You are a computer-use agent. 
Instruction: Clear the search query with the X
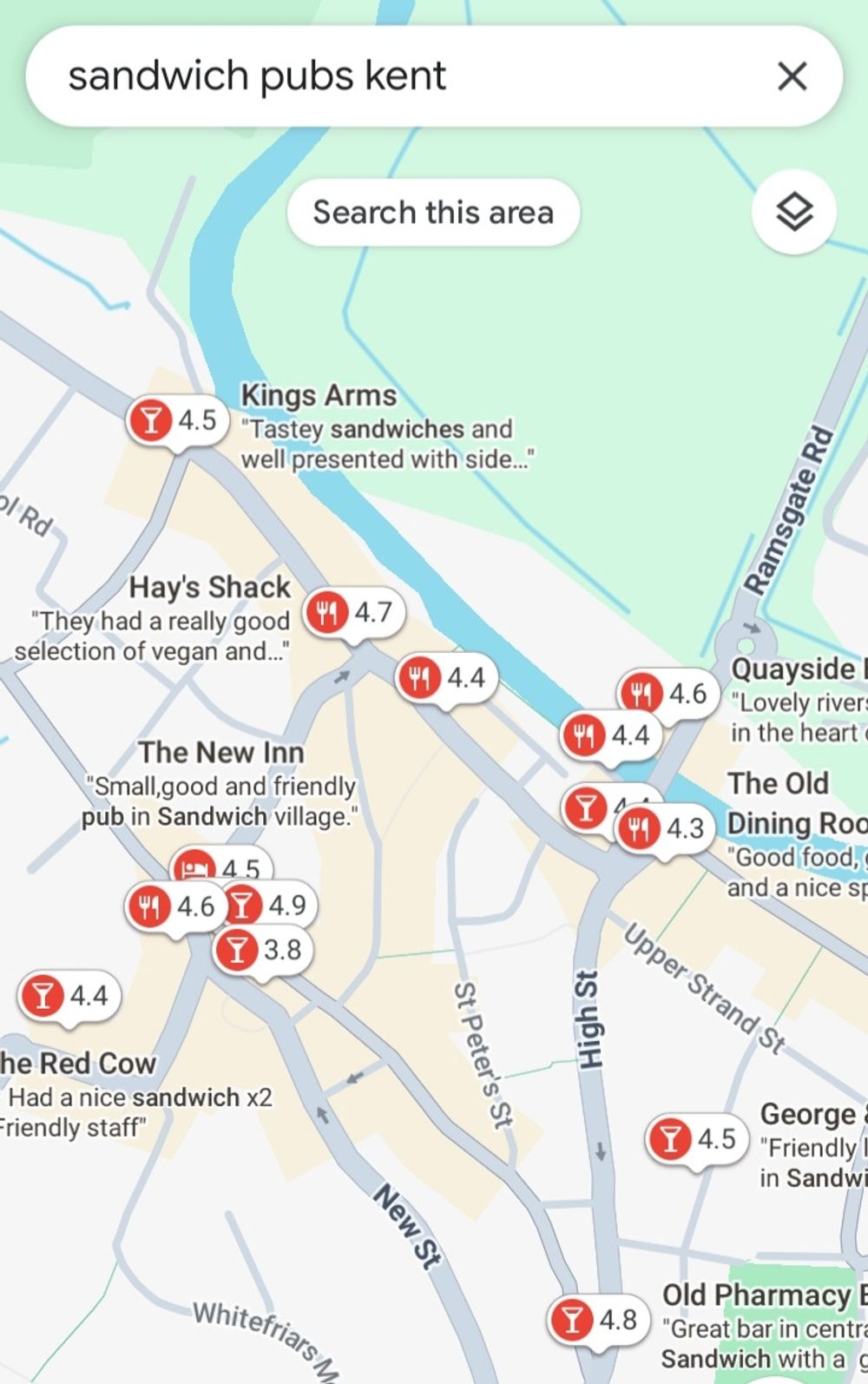792,76
